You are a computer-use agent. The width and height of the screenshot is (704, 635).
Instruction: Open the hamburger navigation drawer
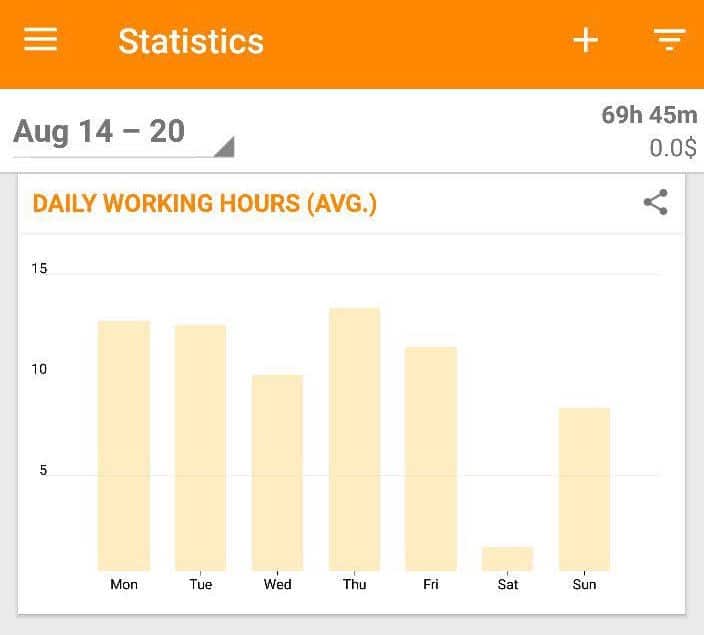(40, 40)
